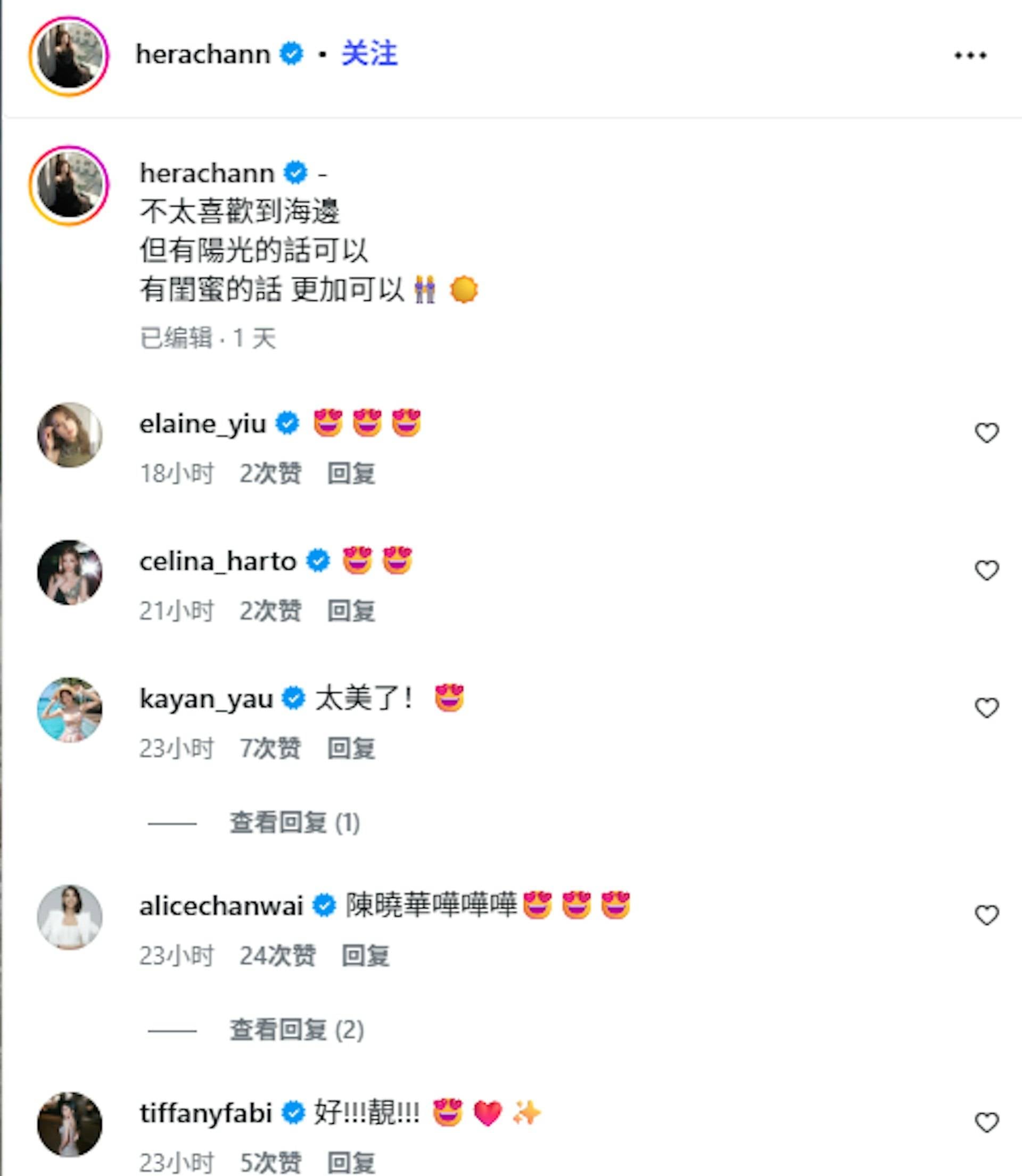Viewport: 1022px width, 1176px height.
Task: Follow herachann with 关注 button
Action: pos(369,55)
